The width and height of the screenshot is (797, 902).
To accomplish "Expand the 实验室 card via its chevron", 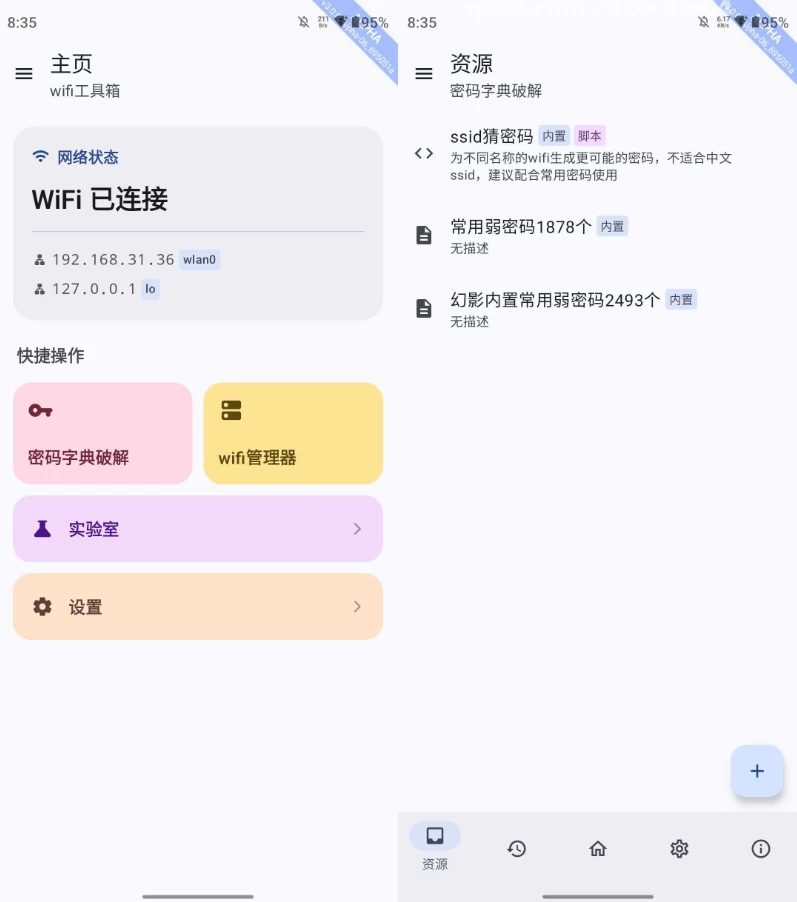I will [x=357, y=528].
